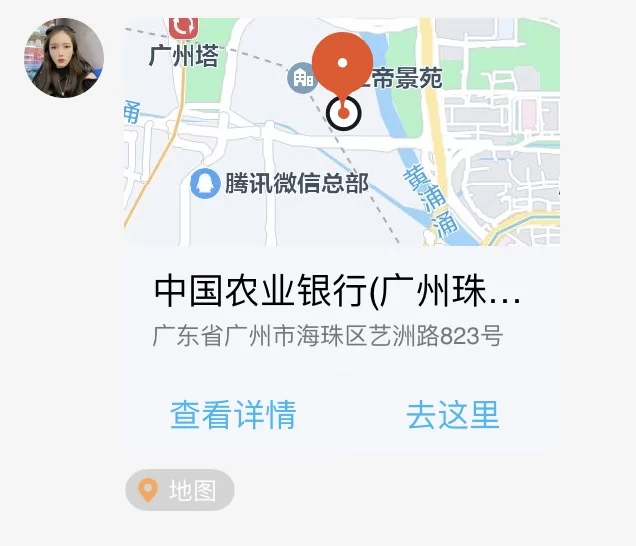Open the shared location map preview

tap(341, 131)
